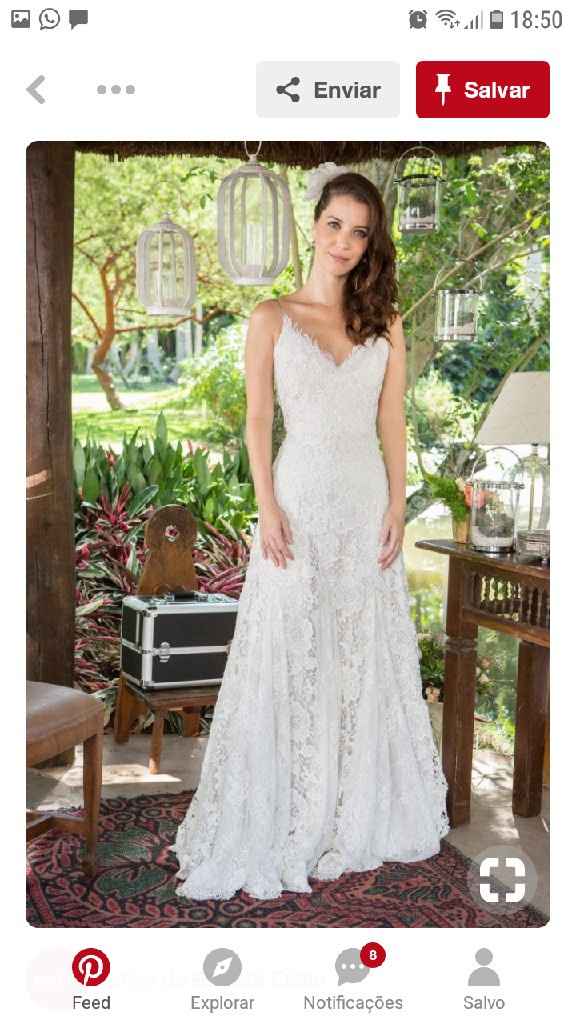Go back with the top-left arrow
The width and height of the screenshot is (576, 1024).
pos(37,89)
